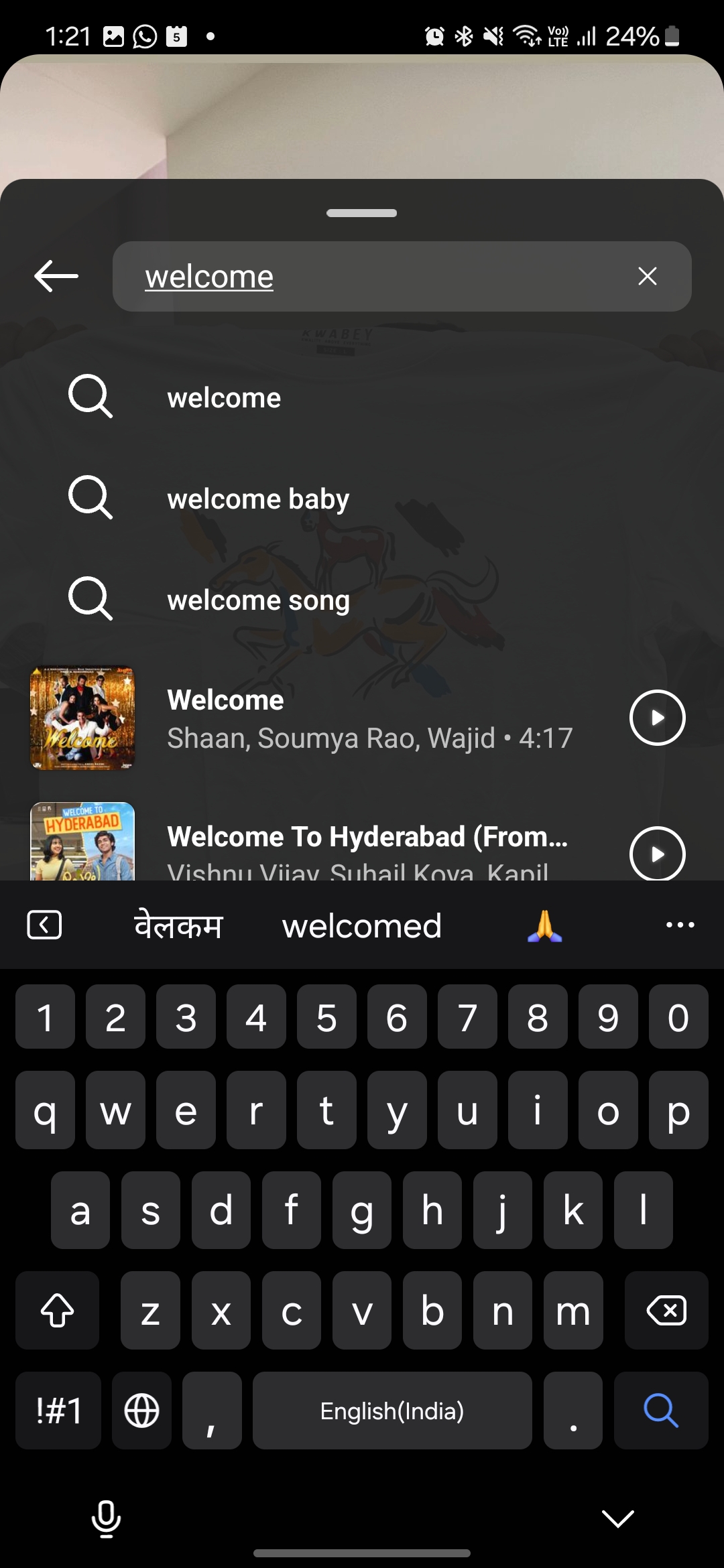Open 'Welcome To Hyderabad' song result
This screenshot has width=724, height=1568.
tap(367, 838)
